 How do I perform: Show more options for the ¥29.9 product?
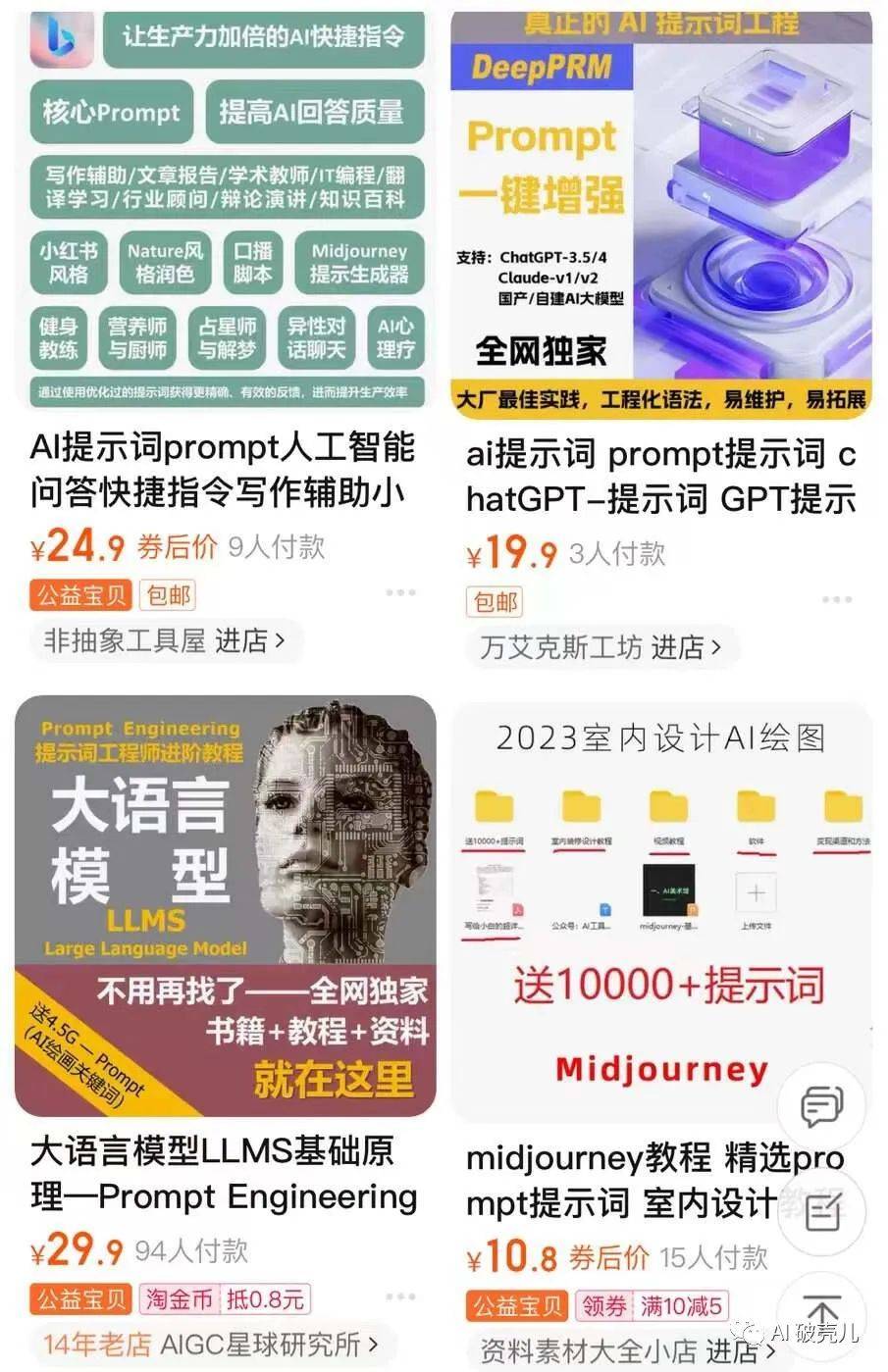tap(400, 1296)
